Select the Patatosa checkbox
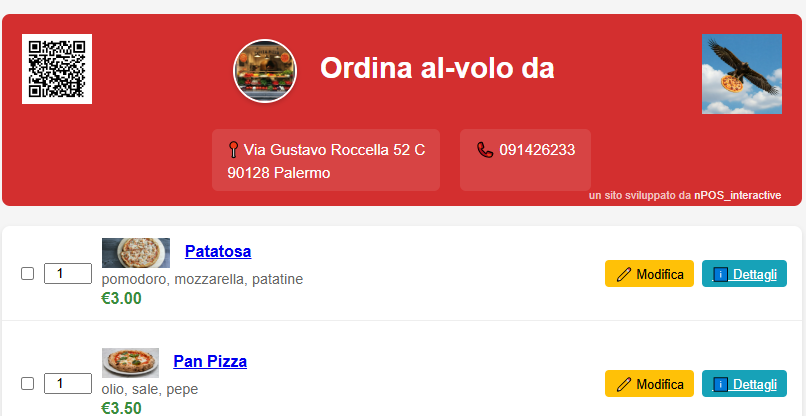 pos(28,273)
